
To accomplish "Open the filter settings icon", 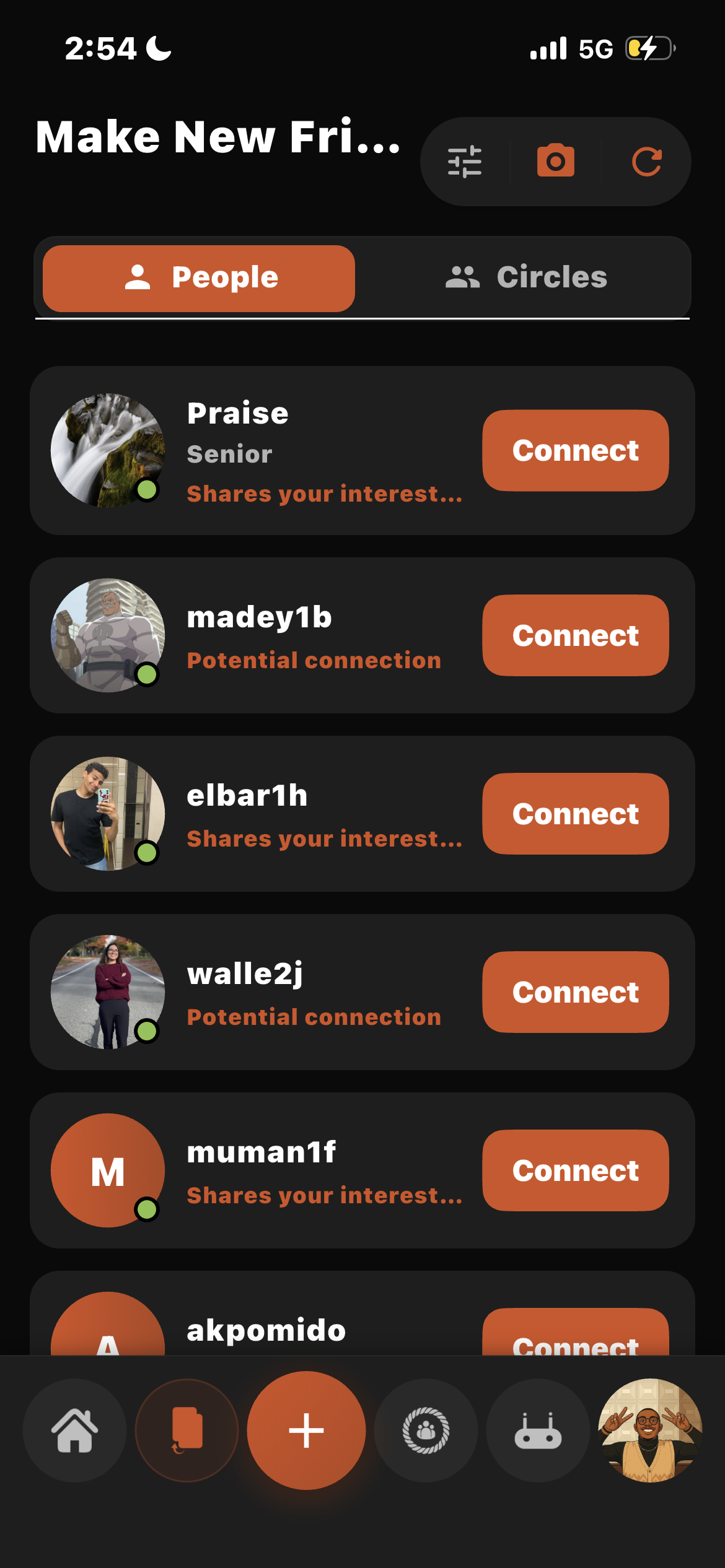I will click(465, 162).
